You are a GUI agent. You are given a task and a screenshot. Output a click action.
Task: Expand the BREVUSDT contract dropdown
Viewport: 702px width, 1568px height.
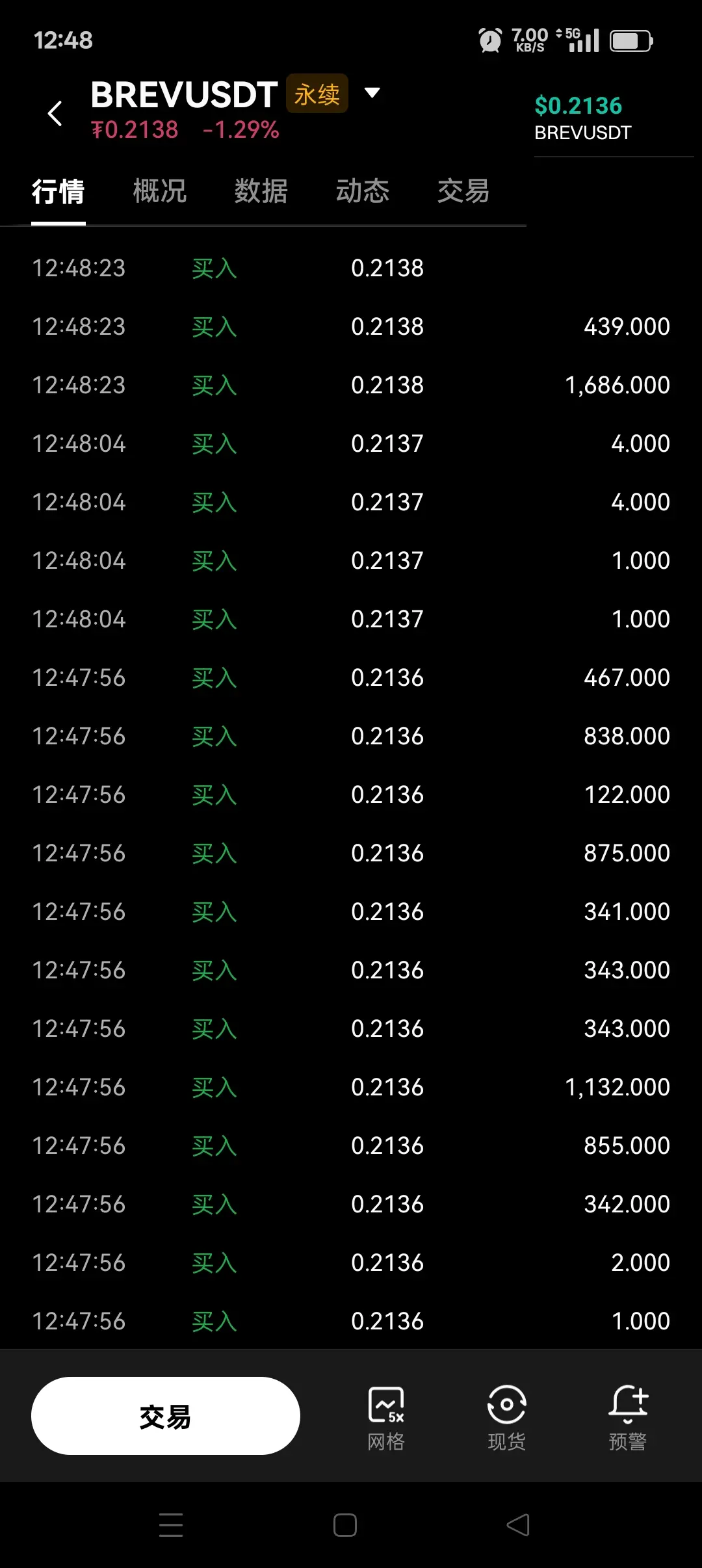[372, 93]
